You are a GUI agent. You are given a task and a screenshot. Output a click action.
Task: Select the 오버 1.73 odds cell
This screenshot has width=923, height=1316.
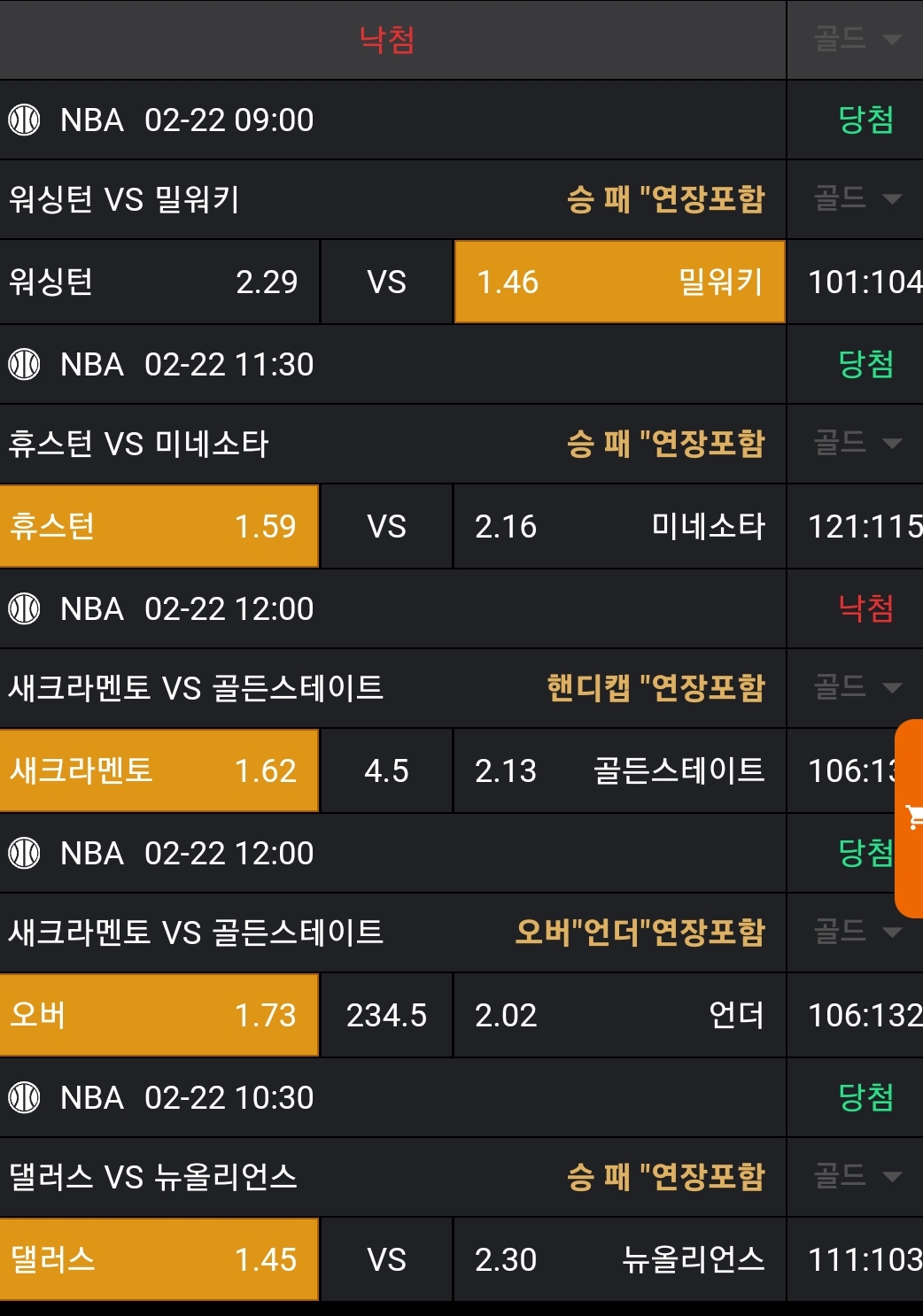(159, 1015)
